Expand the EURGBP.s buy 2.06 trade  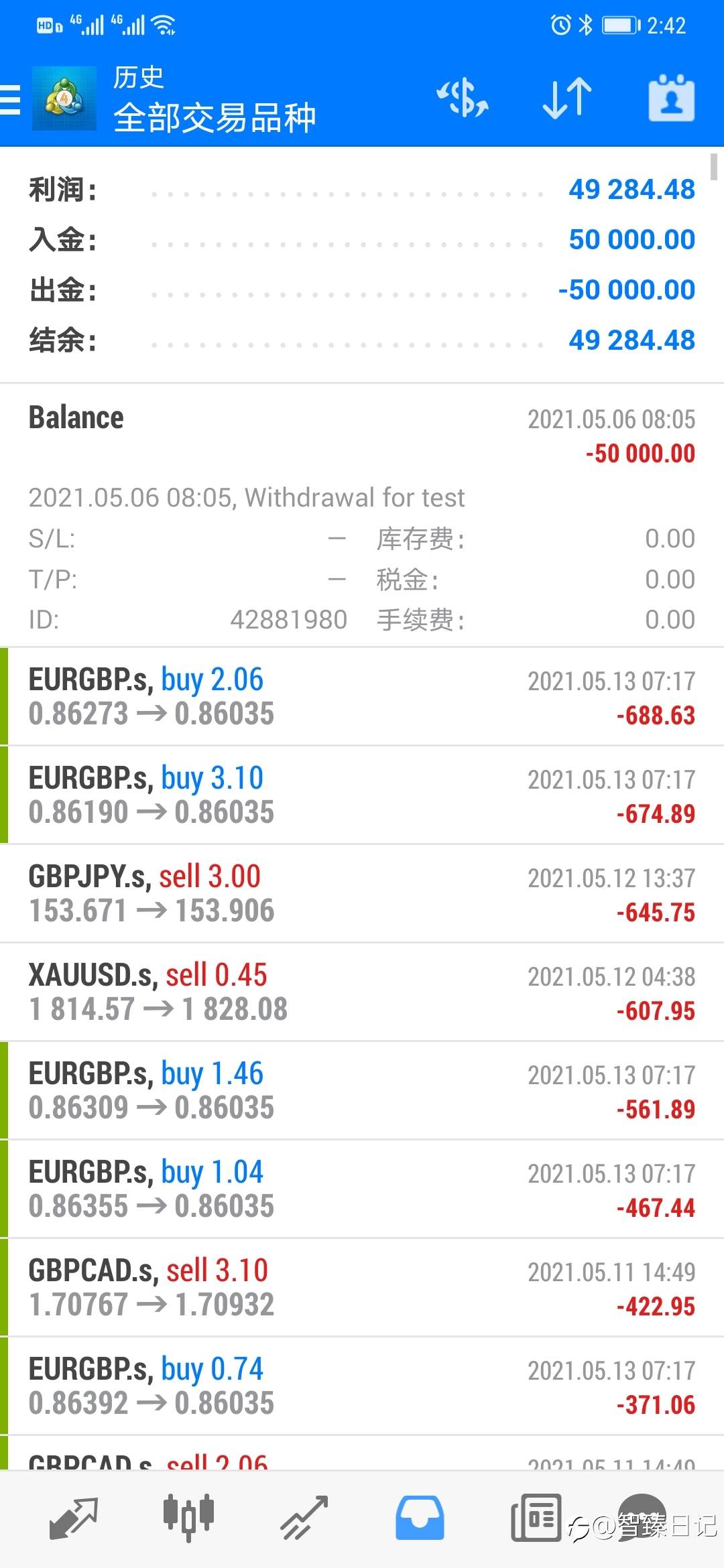pyautogui.click(x=362, y=697)
